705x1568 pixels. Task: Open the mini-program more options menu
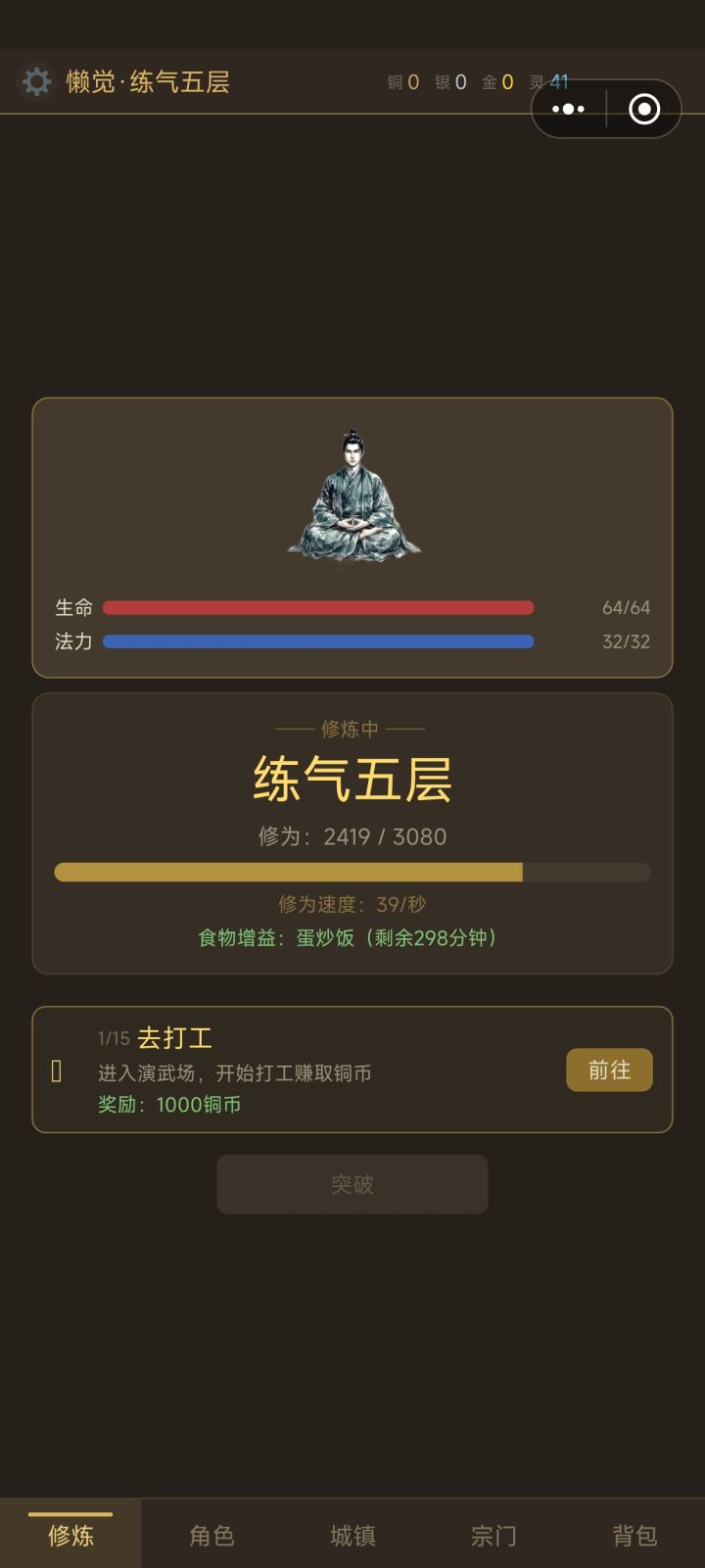pos(568,109)
